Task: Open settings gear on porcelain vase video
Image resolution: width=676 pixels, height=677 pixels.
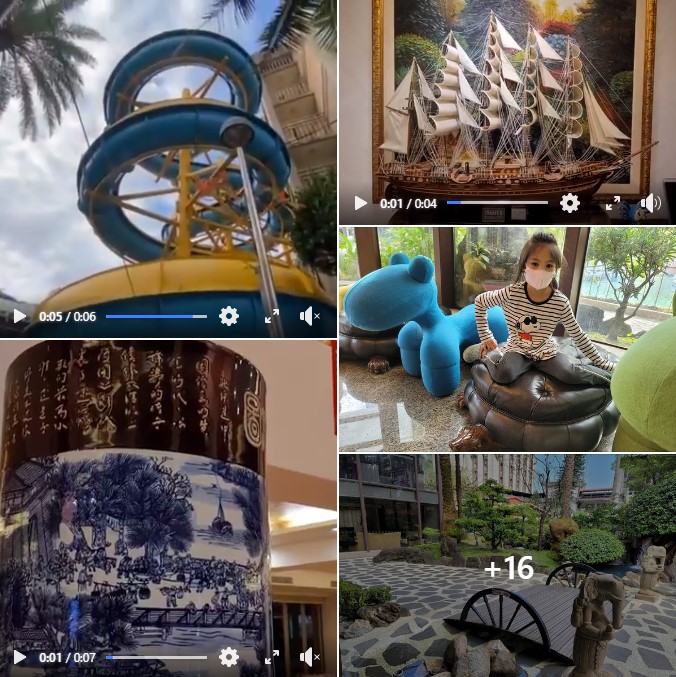Action: point(229,657)
